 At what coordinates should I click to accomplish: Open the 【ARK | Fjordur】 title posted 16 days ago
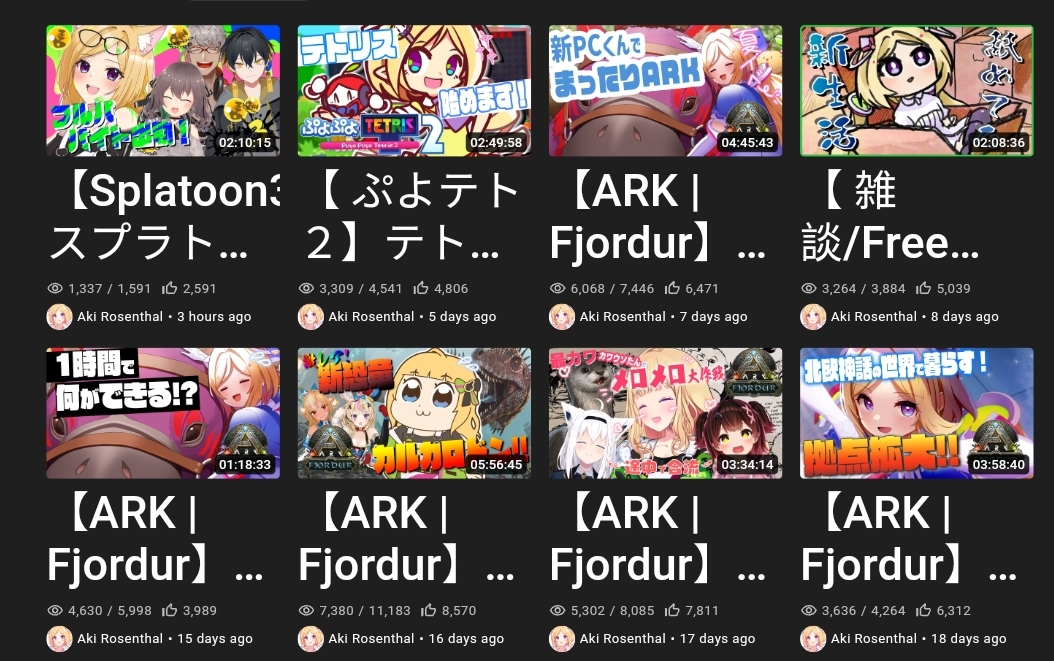point(405,540)
